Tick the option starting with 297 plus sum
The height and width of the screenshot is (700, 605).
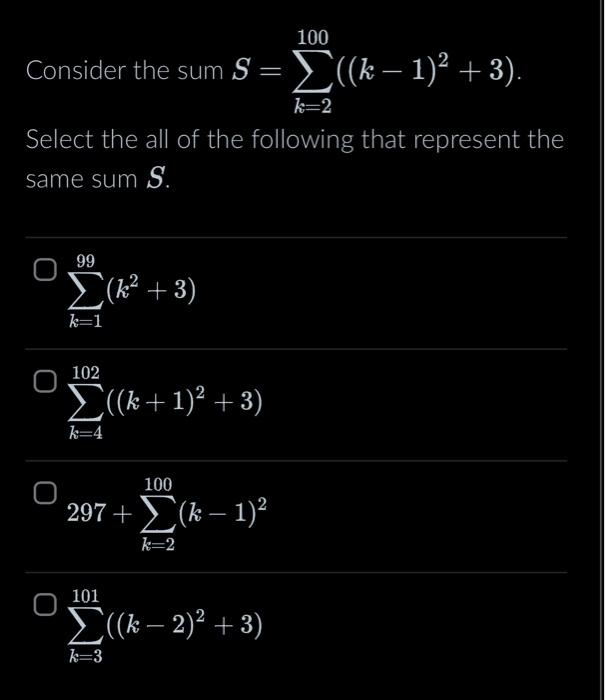[x=41, y=492]
